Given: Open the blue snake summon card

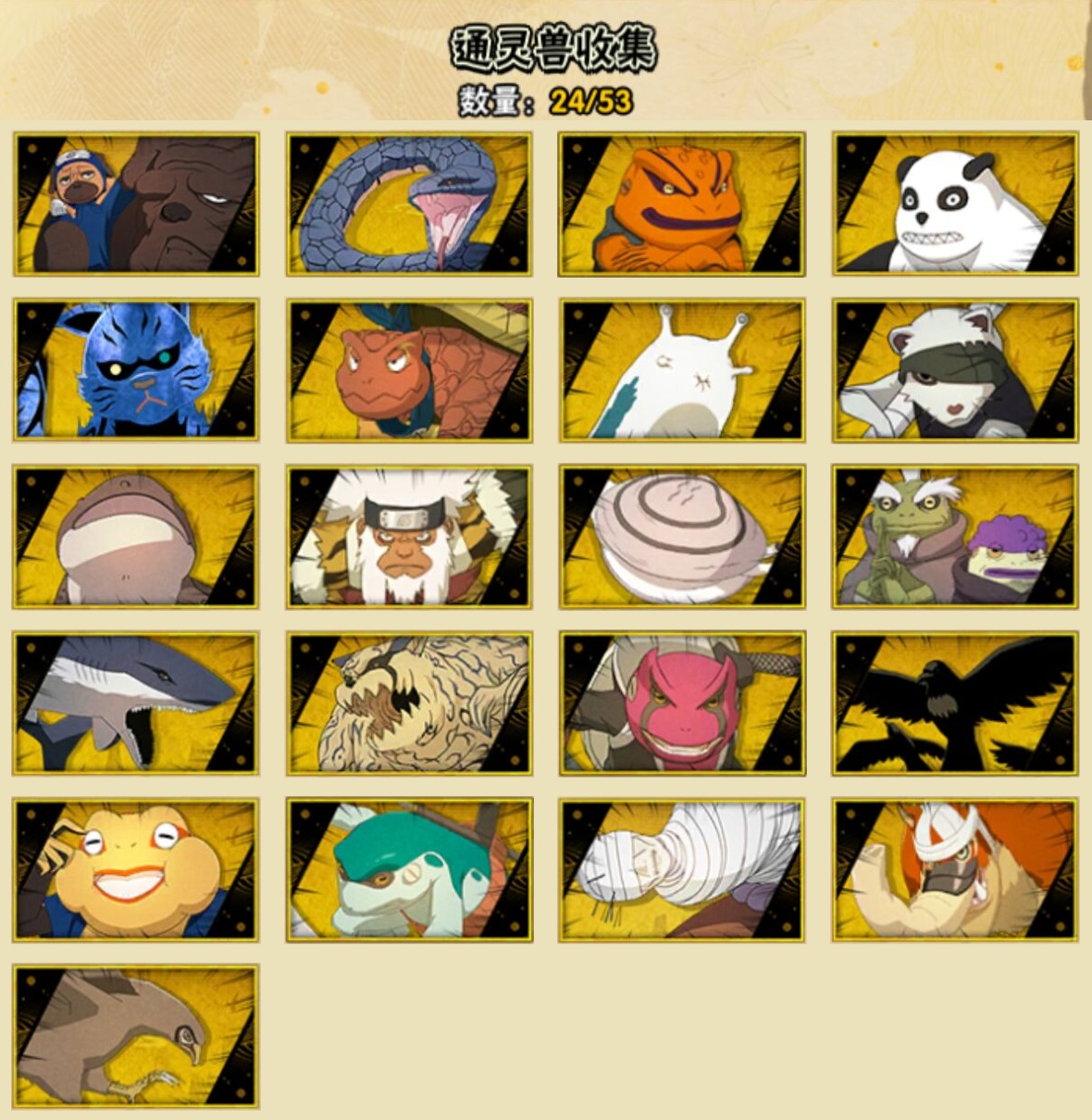Looking at the screenshot, I should click(409, 204).
